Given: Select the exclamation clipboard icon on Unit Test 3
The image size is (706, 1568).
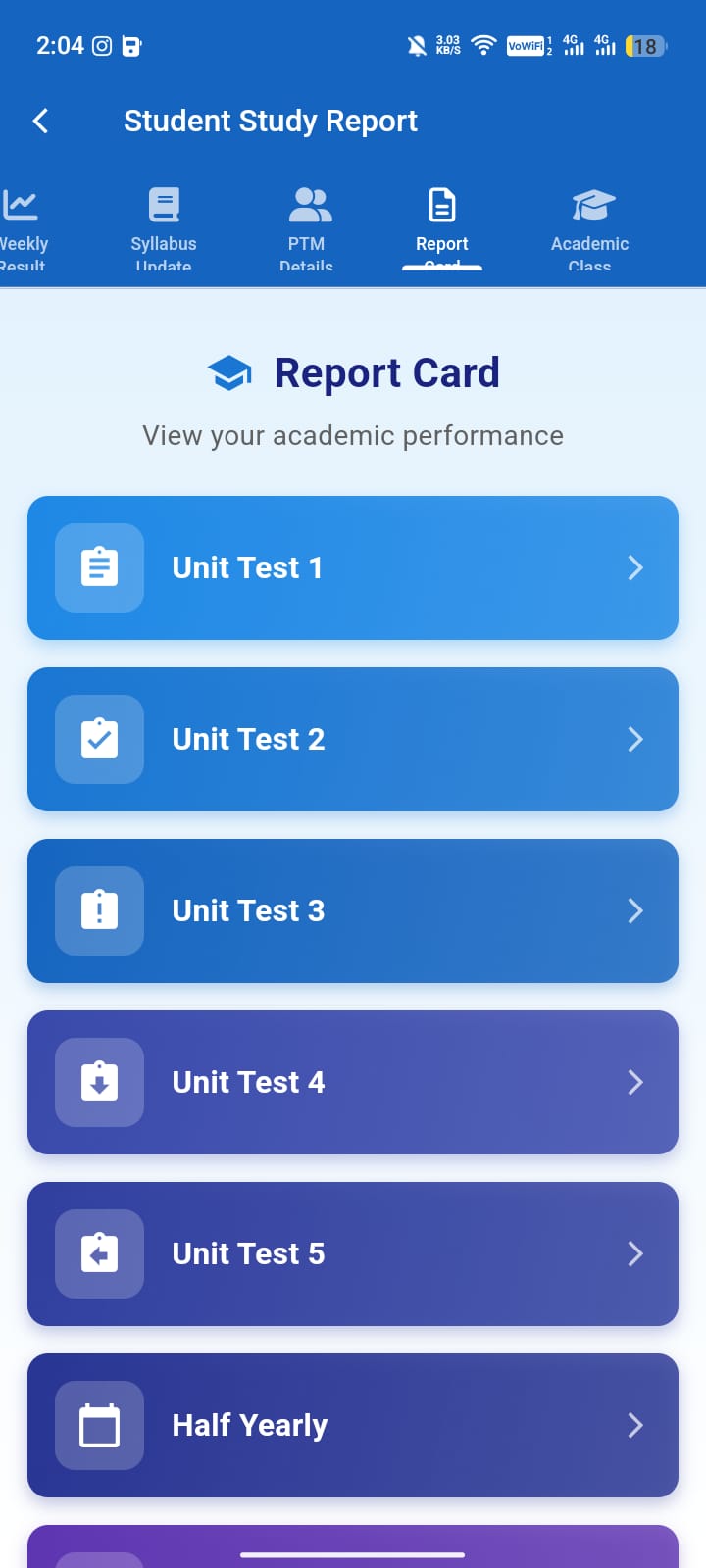Looking at the screenshot, I should [x=99, y=910].
